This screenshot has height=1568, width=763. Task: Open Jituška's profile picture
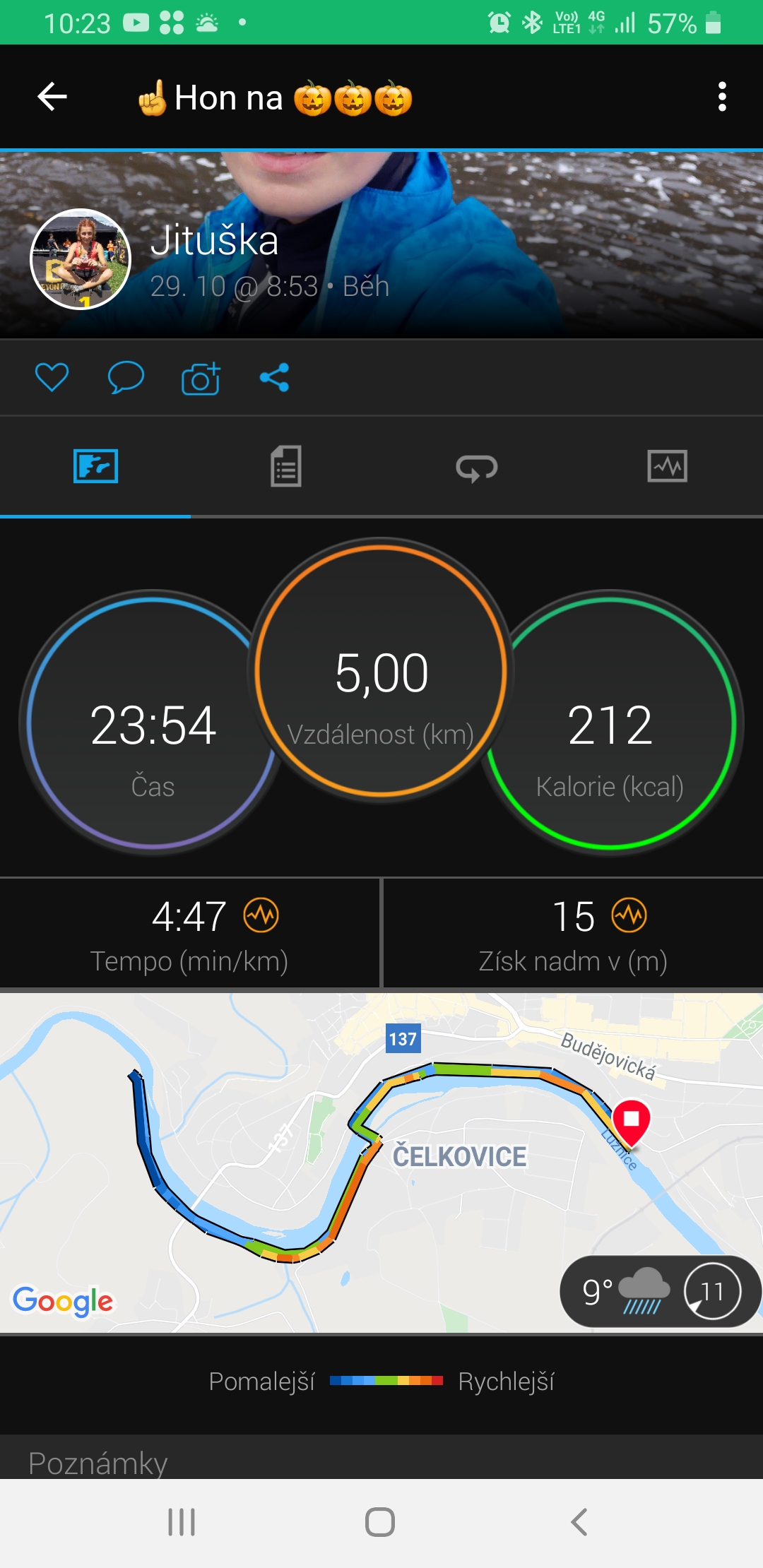tap(81, 259)
